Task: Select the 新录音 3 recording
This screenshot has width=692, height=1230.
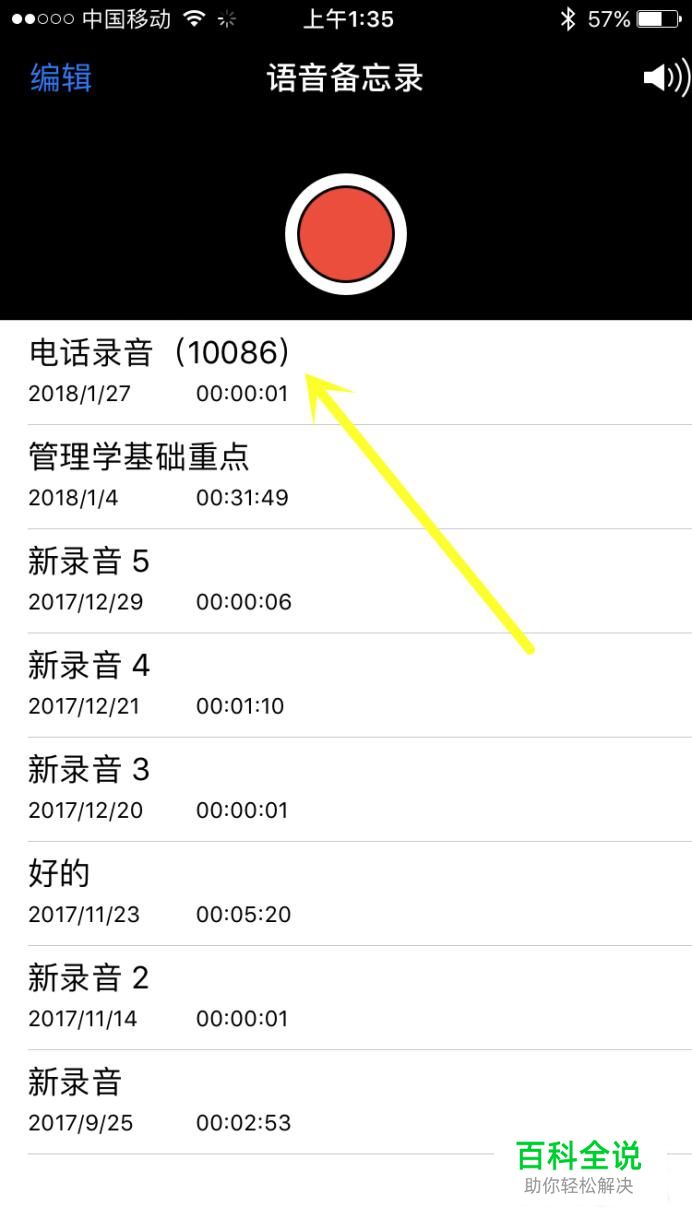Action: (346, 789)
